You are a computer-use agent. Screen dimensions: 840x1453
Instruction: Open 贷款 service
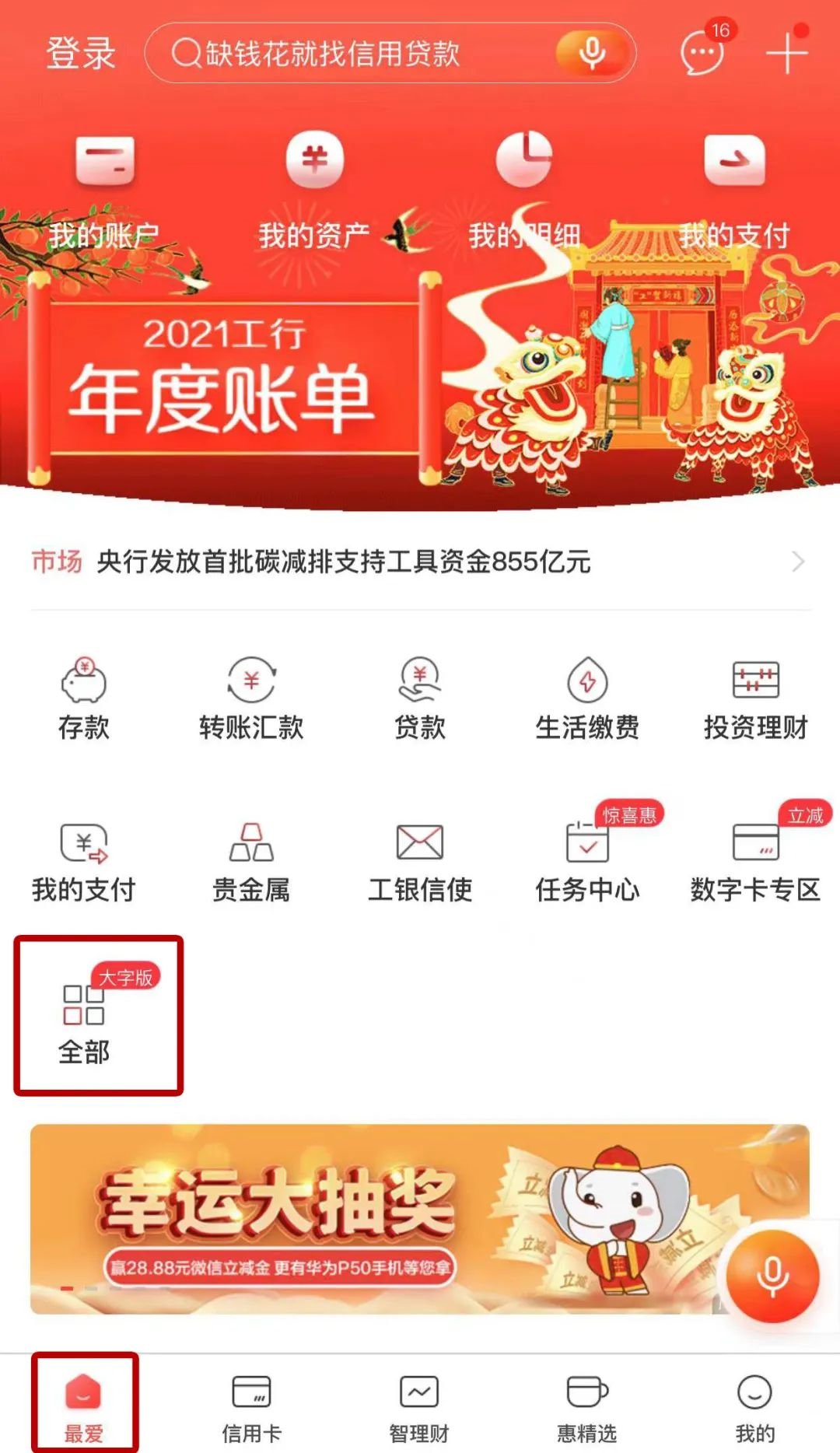click(420, 698)
